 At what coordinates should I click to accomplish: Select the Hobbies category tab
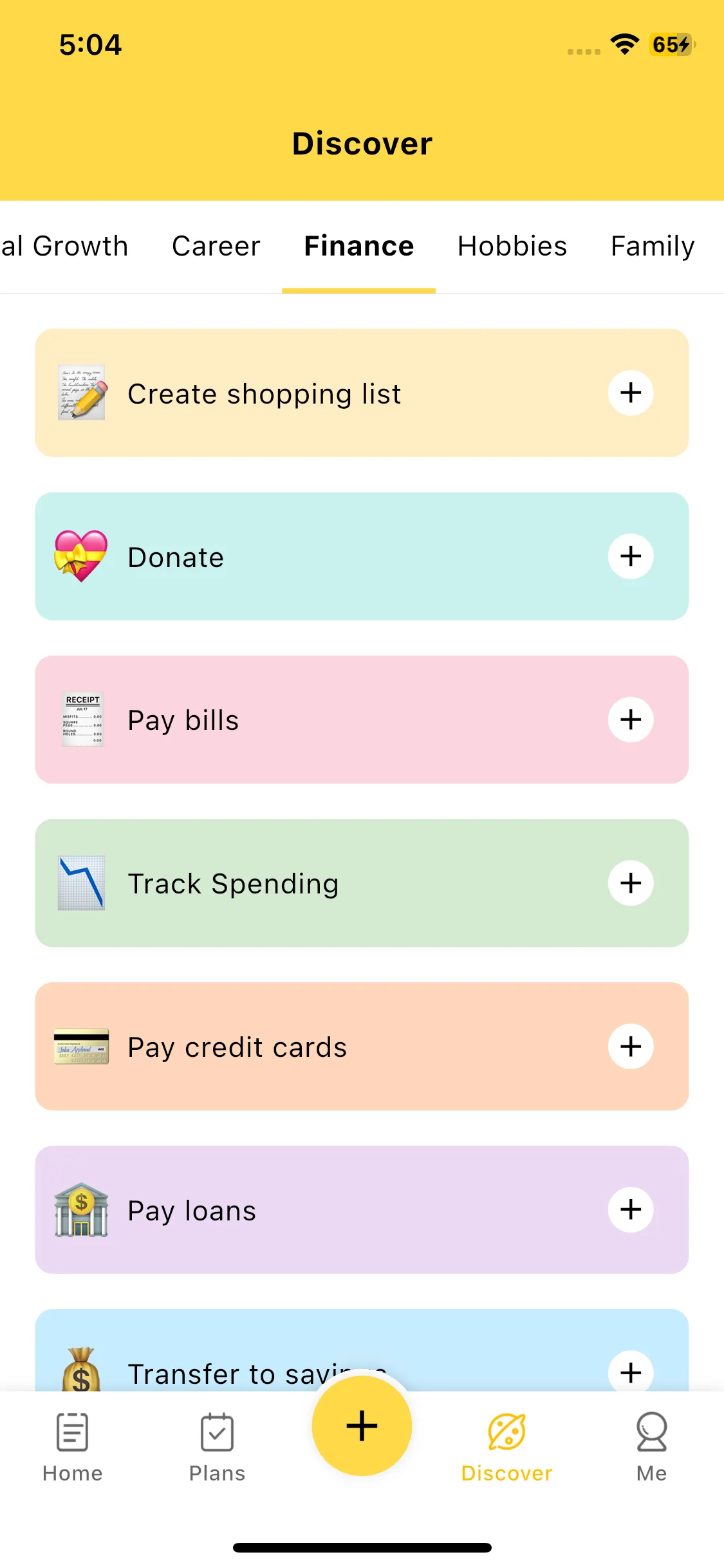(x=512, y=247)
